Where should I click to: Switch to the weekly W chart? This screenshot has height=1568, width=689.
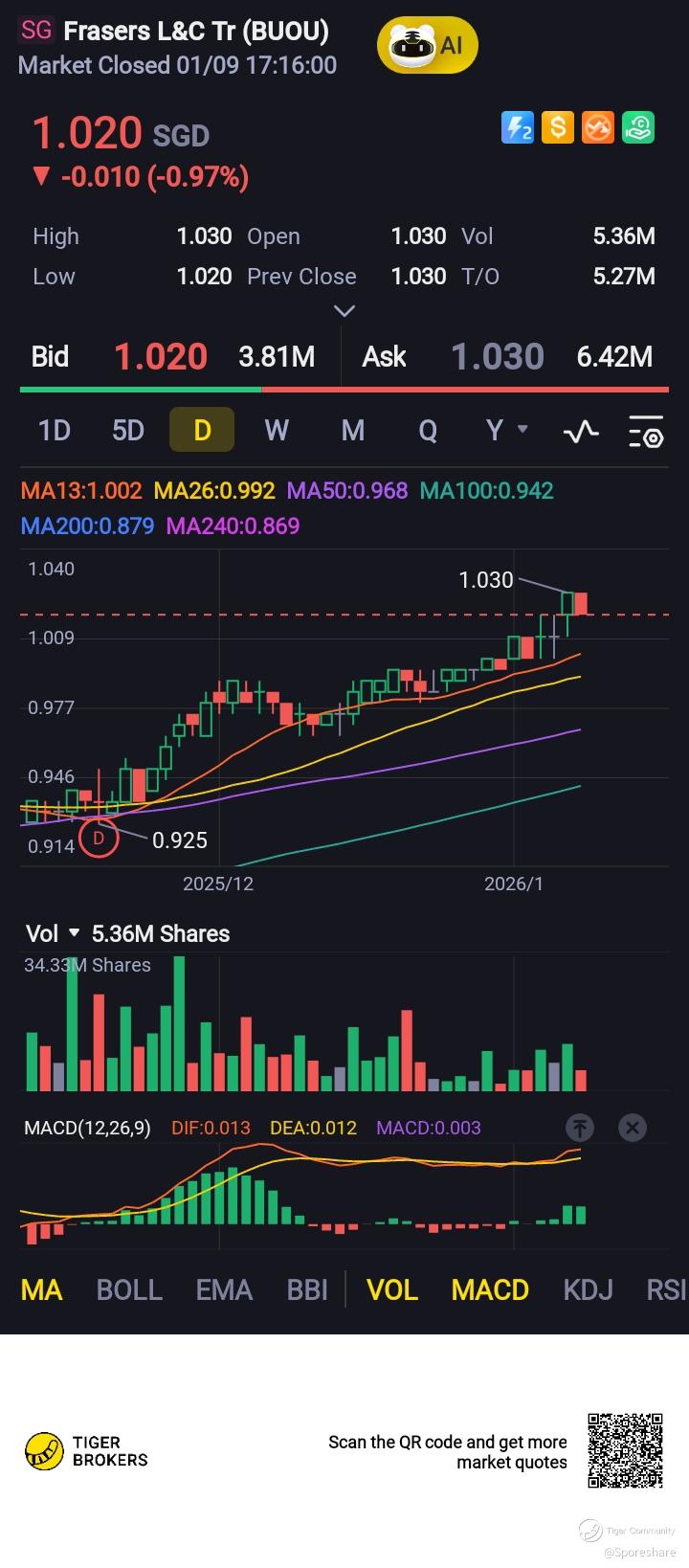tap(277, 430)
